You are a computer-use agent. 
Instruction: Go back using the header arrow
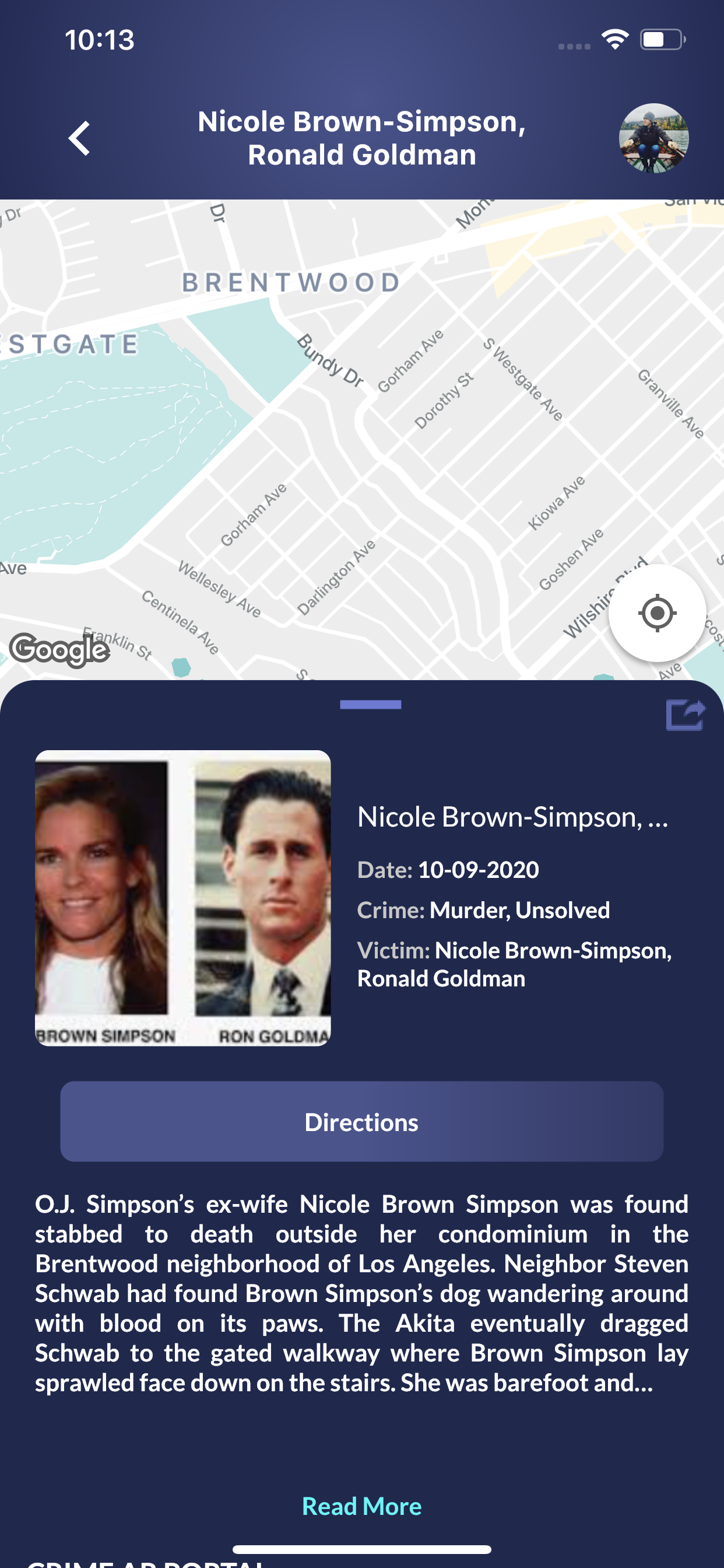click(x=80, y=138)
